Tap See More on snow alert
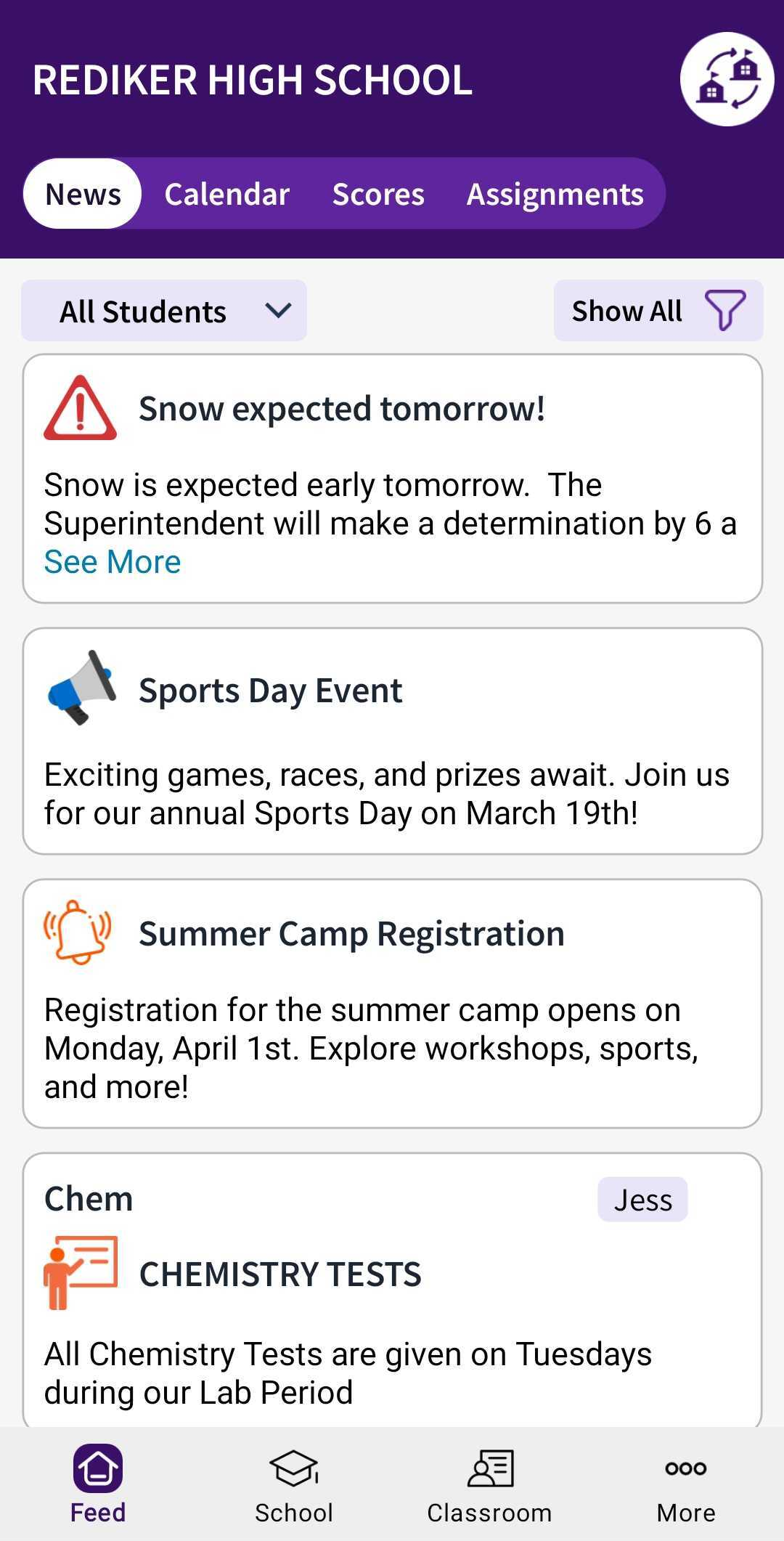The image size is (784, 1541). (x=112, y=562)
